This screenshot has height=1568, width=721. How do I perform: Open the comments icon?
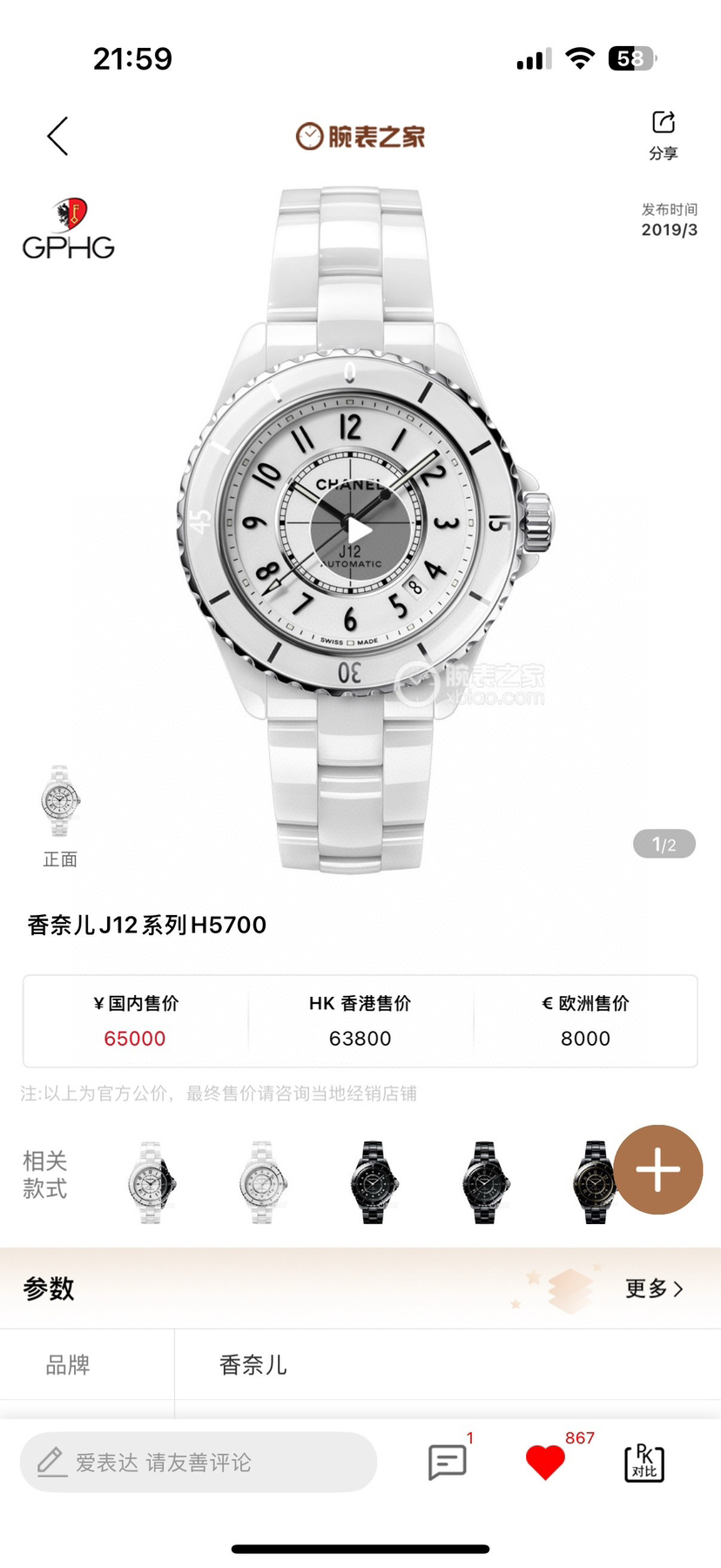[448, 1462]
